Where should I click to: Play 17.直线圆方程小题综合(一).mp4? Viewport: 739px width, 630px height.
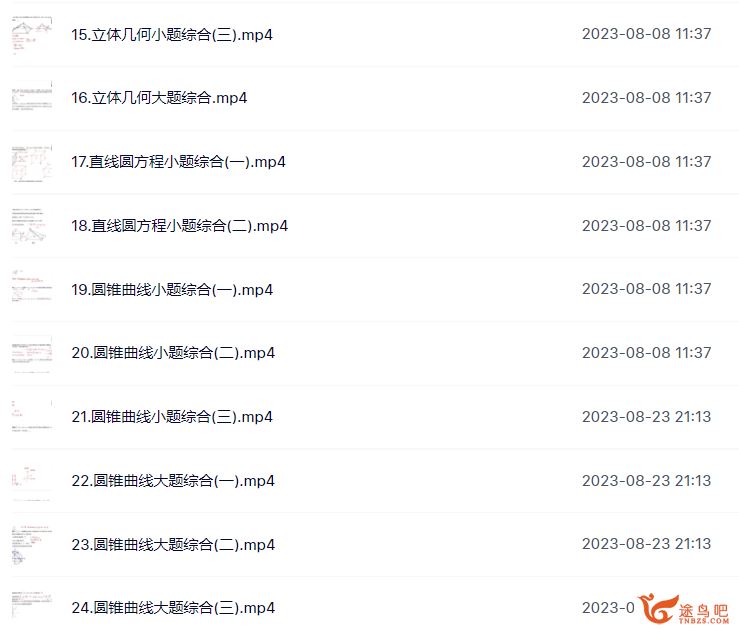click(x=178, y=162)
